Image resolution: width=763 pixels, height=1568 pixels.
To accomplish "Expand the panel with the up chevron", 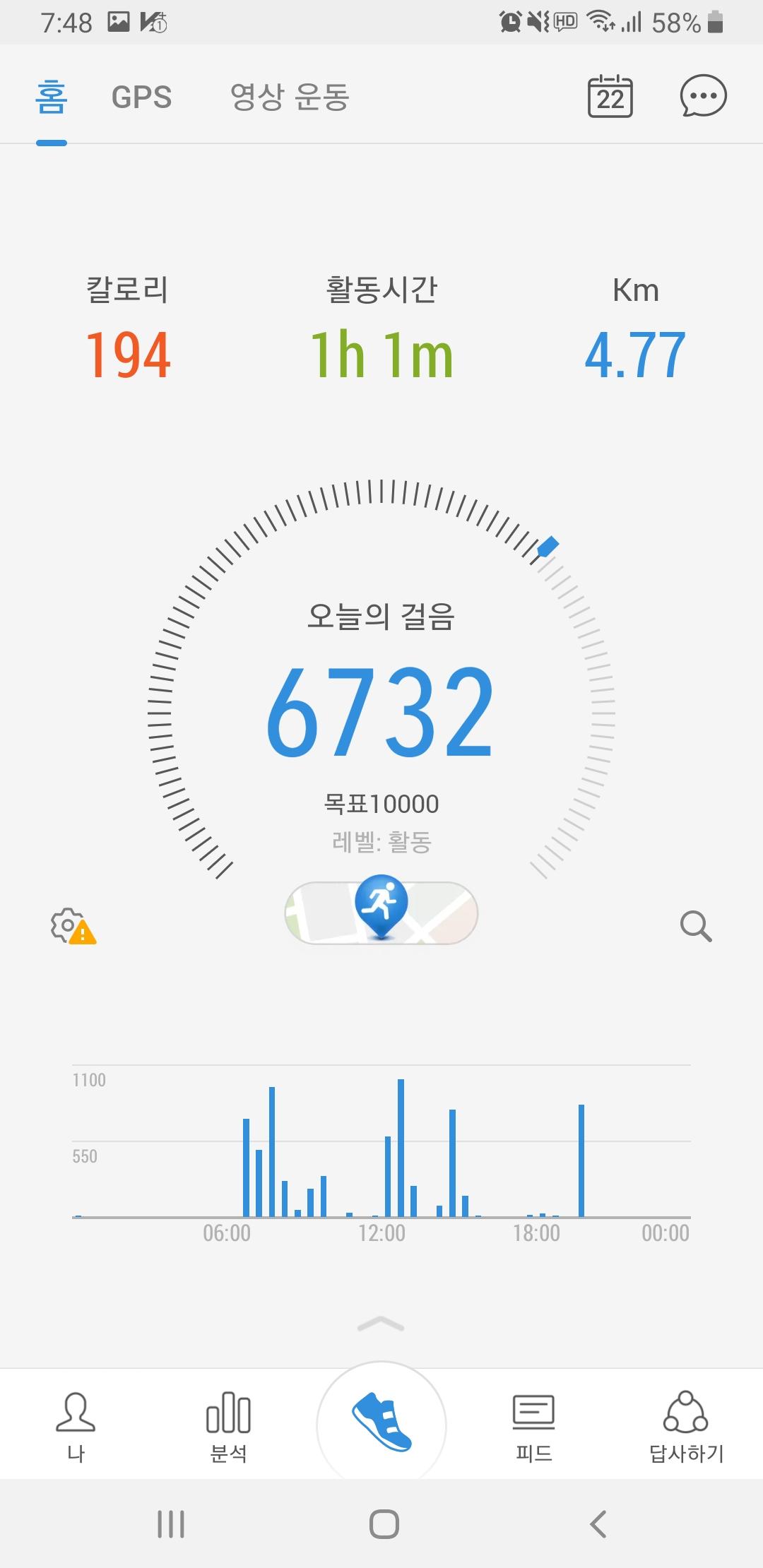I will [x=381, y=1324].
